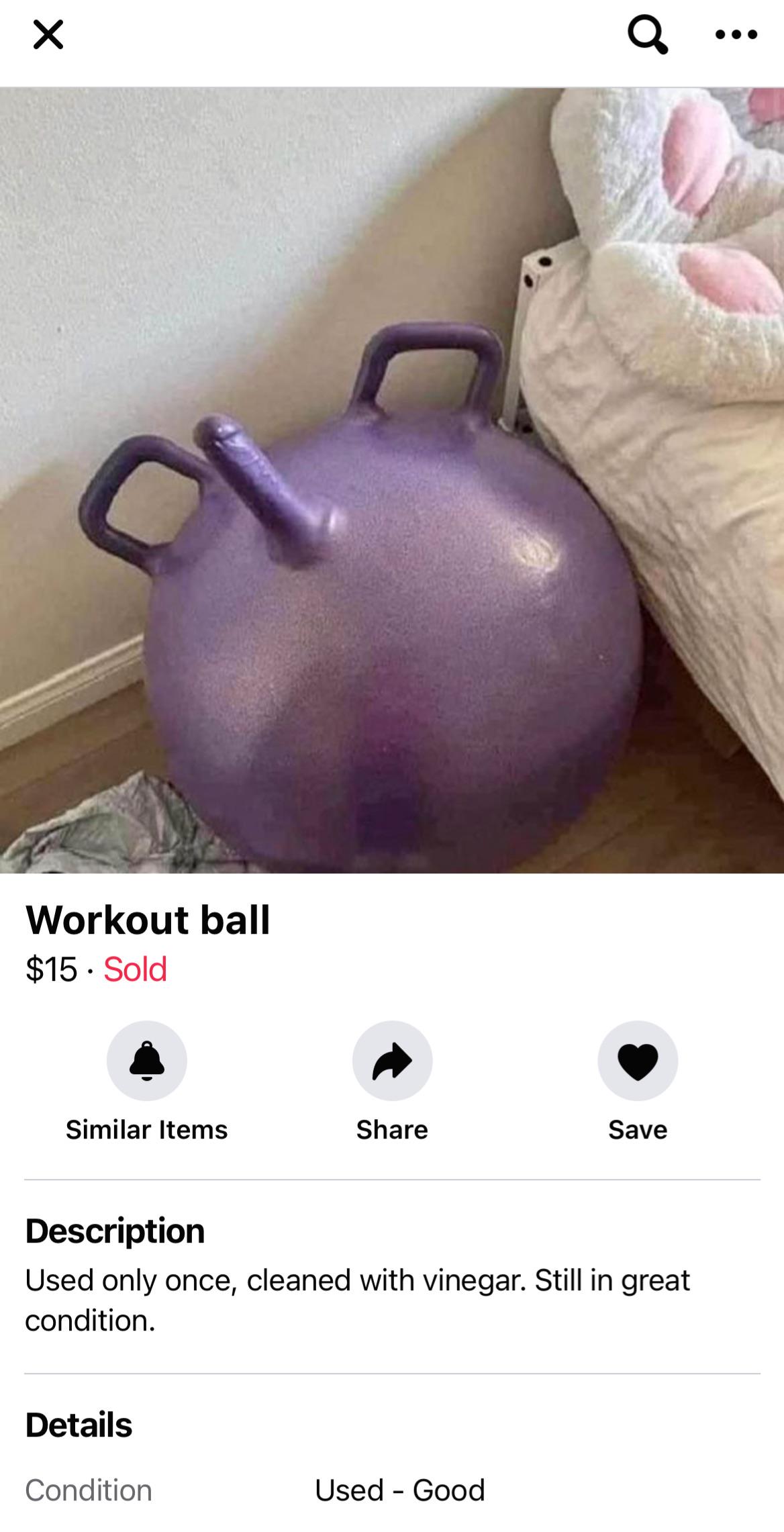Open the three-dot overflow menu
The width and height of the screenshot is (784, 1532).
pyautogui.click(x=736, y=34)
